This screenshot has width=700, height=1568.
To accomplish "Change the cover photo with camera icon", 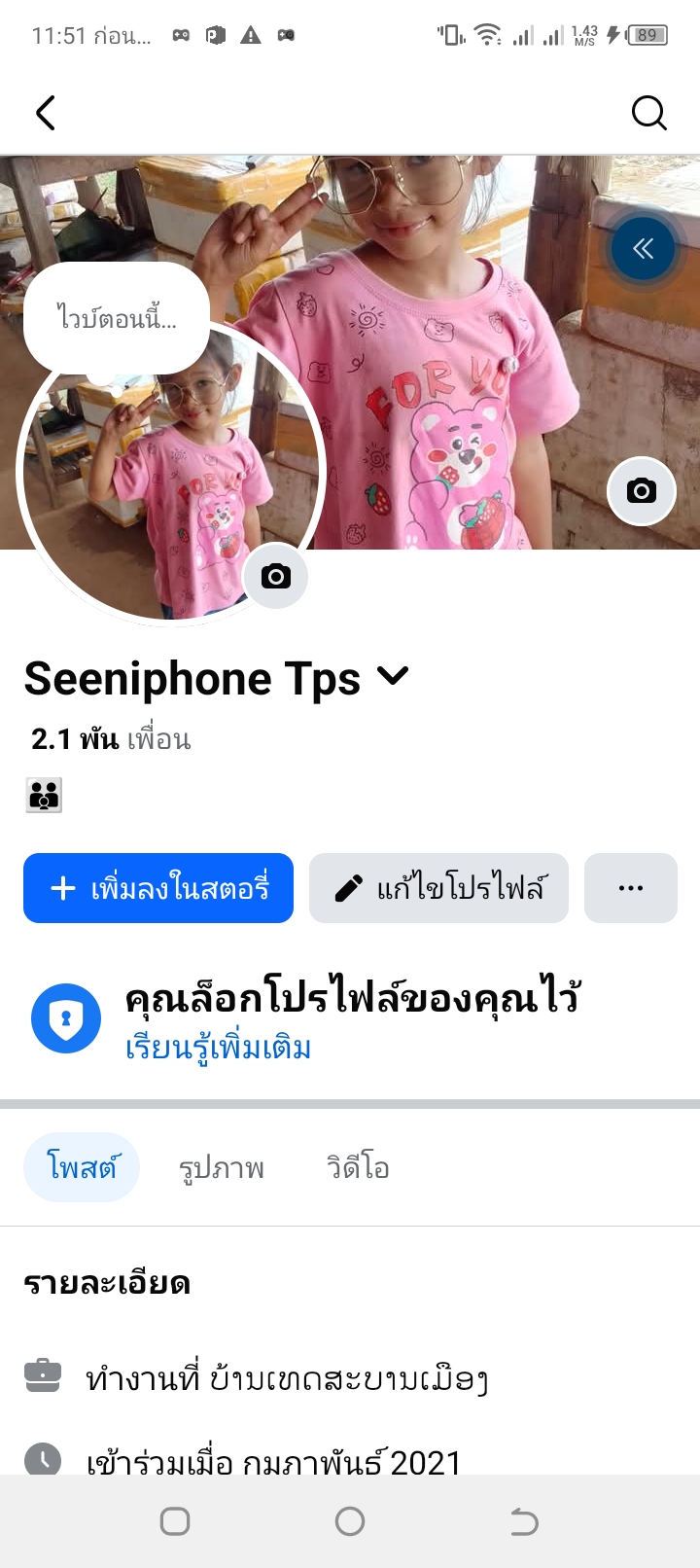I will [641, 490].
